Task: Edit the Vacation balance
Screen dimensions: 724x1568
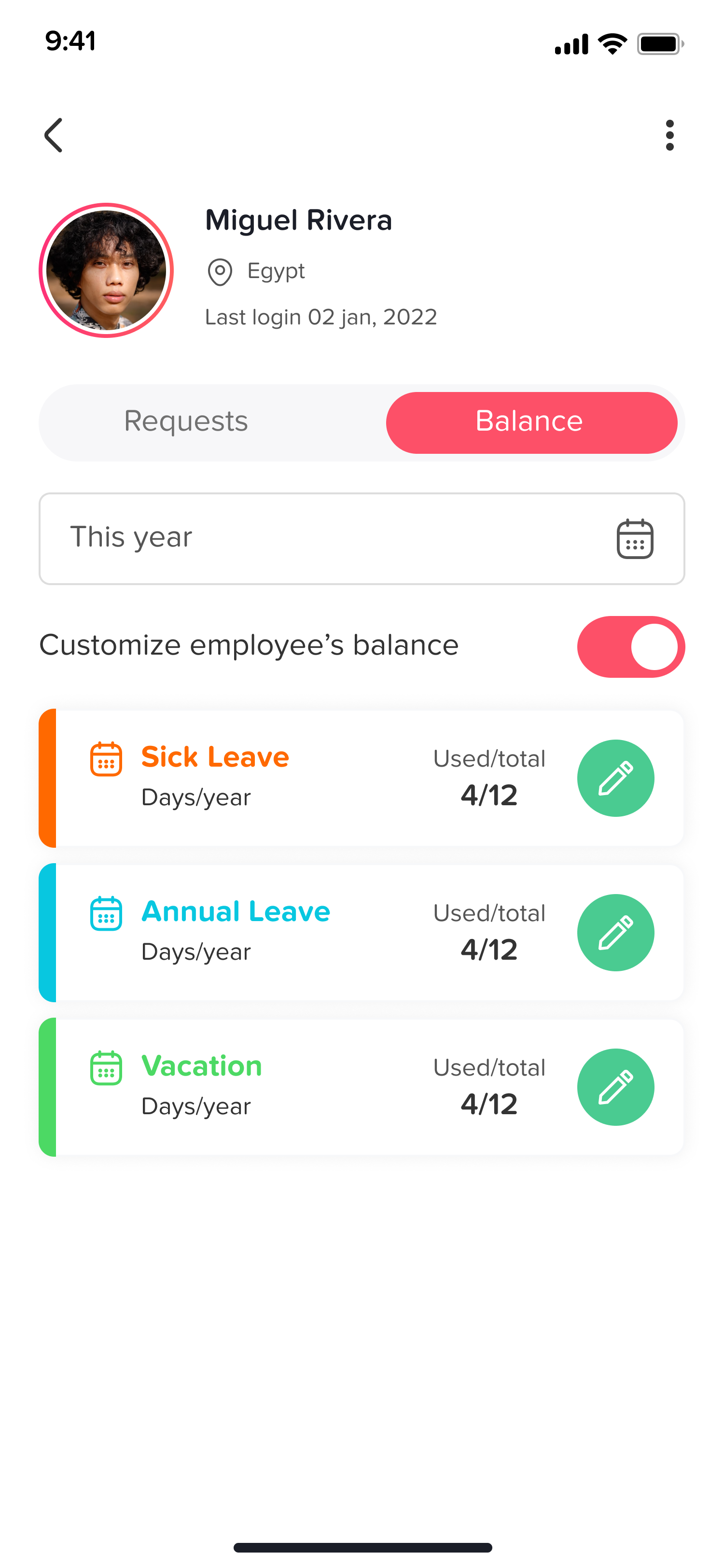Action: [615, 1087]
